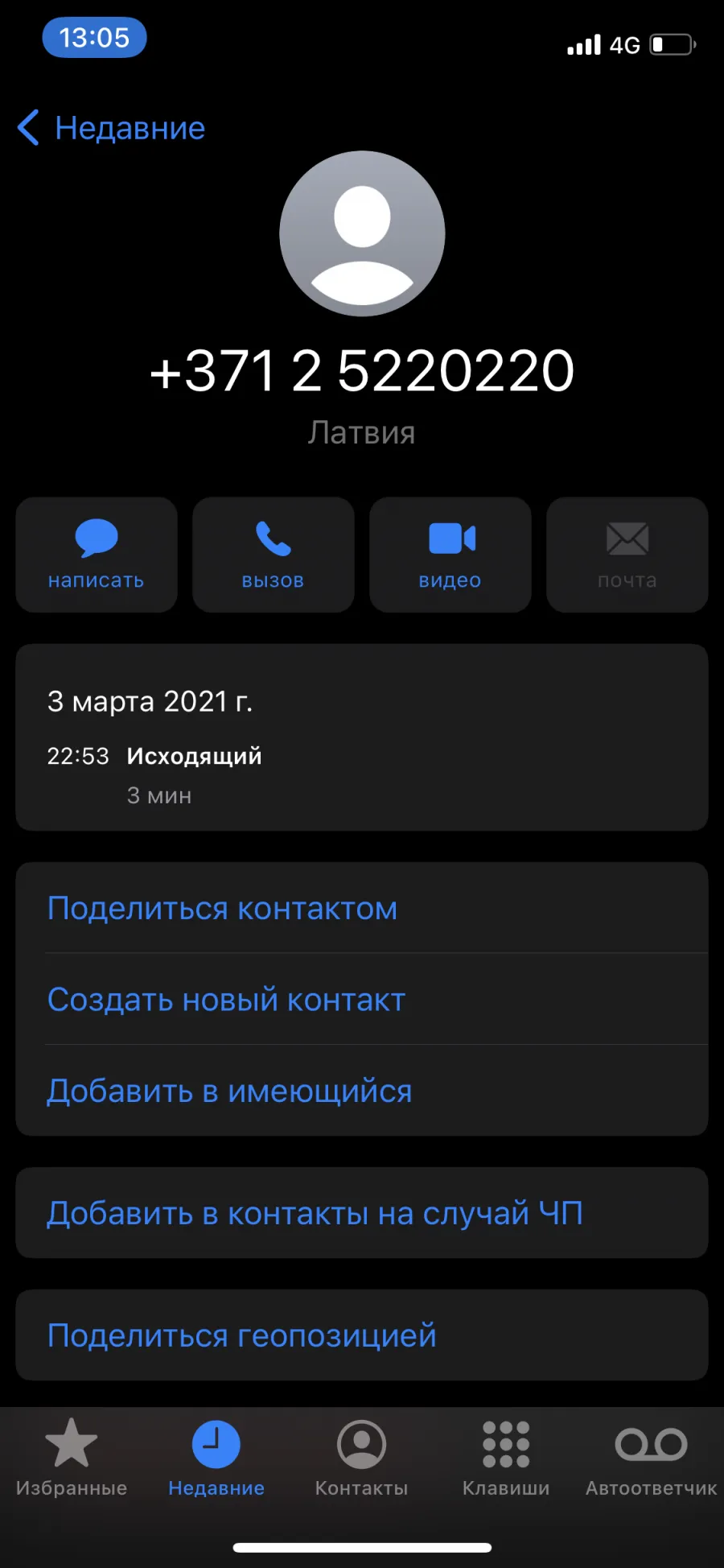This screenshot has width=724, height=1568.
Task: Tap Добавить в контакты на случай ЧП
Action: pos(362,1213)
